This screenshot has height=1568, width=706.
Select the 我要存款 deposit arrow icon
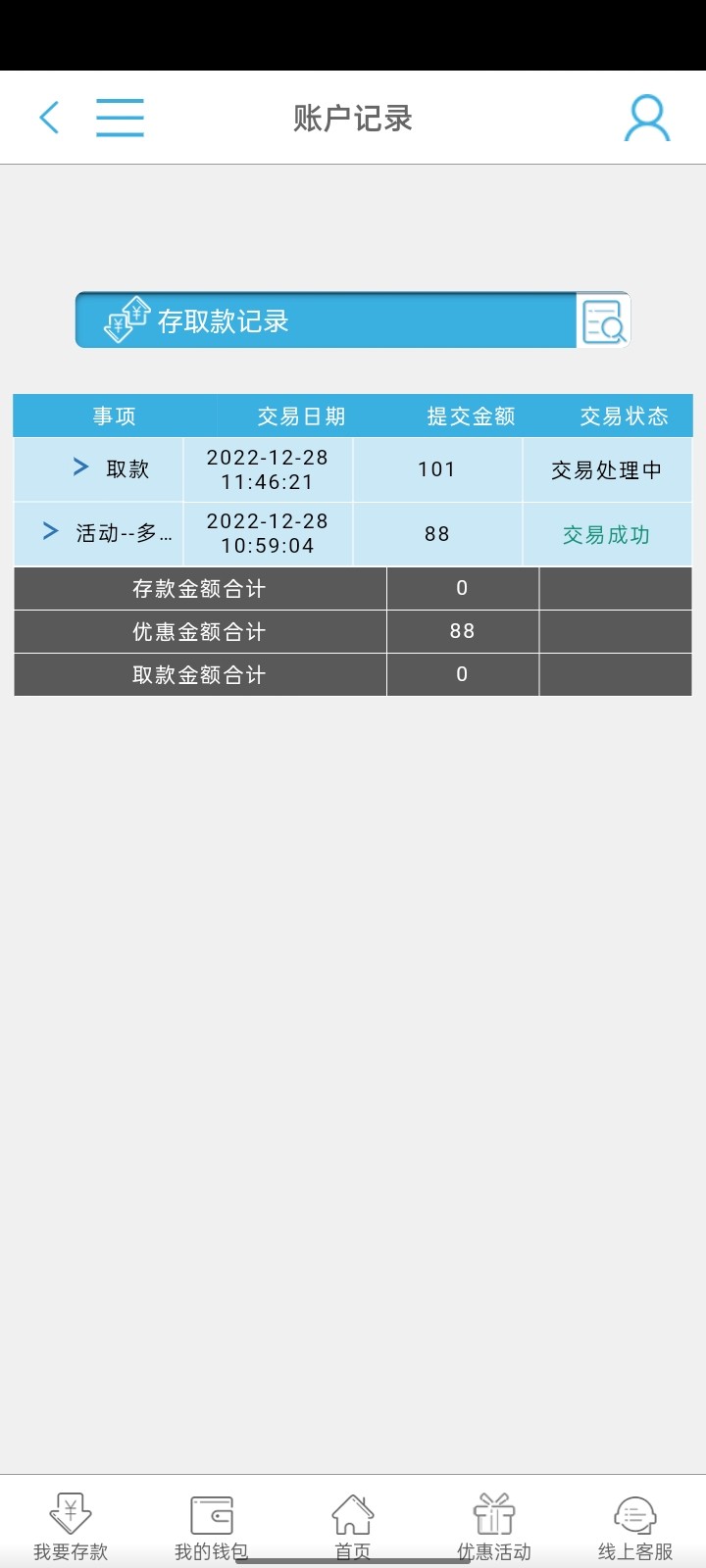coord(69,1514)
